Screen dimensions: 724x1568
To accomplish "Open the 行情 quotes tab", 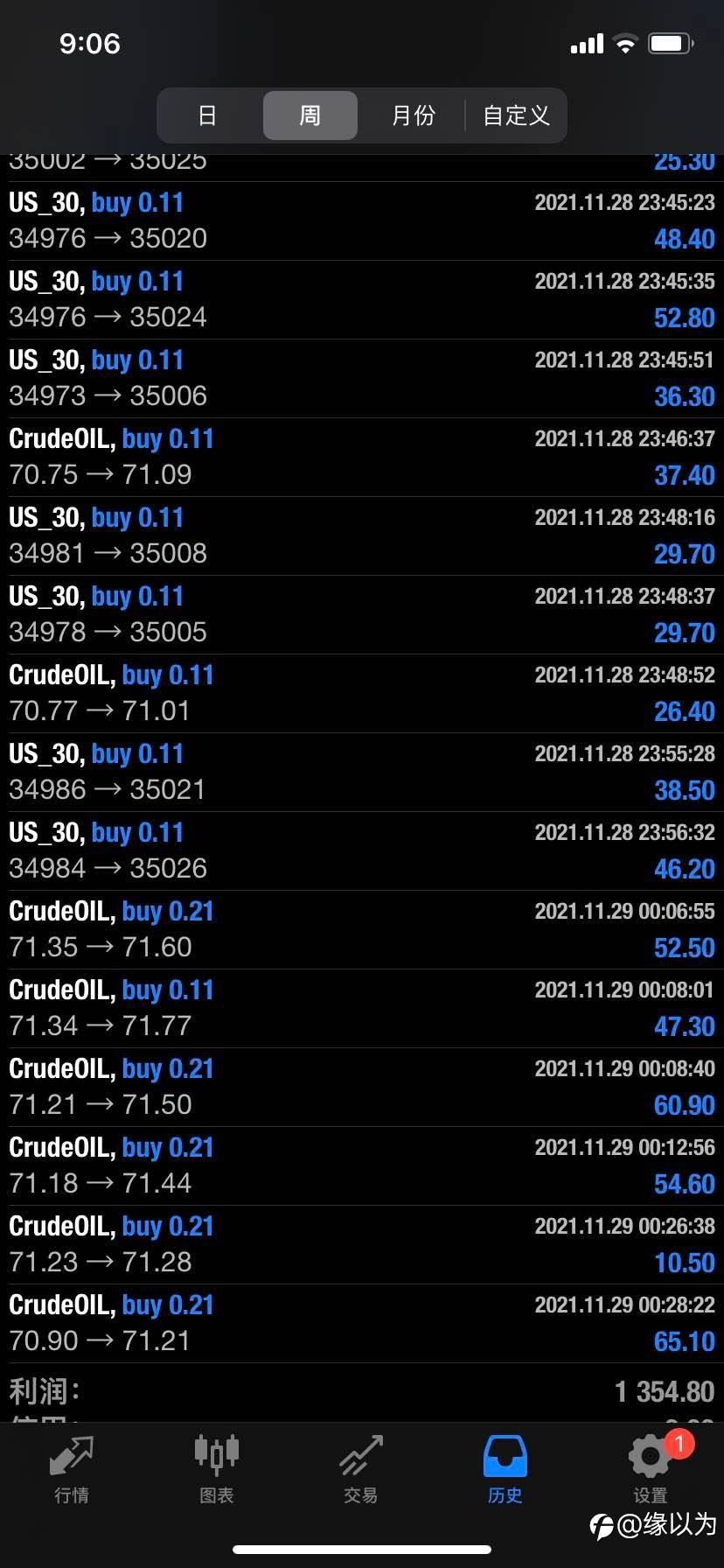I will coord(72,1468).
